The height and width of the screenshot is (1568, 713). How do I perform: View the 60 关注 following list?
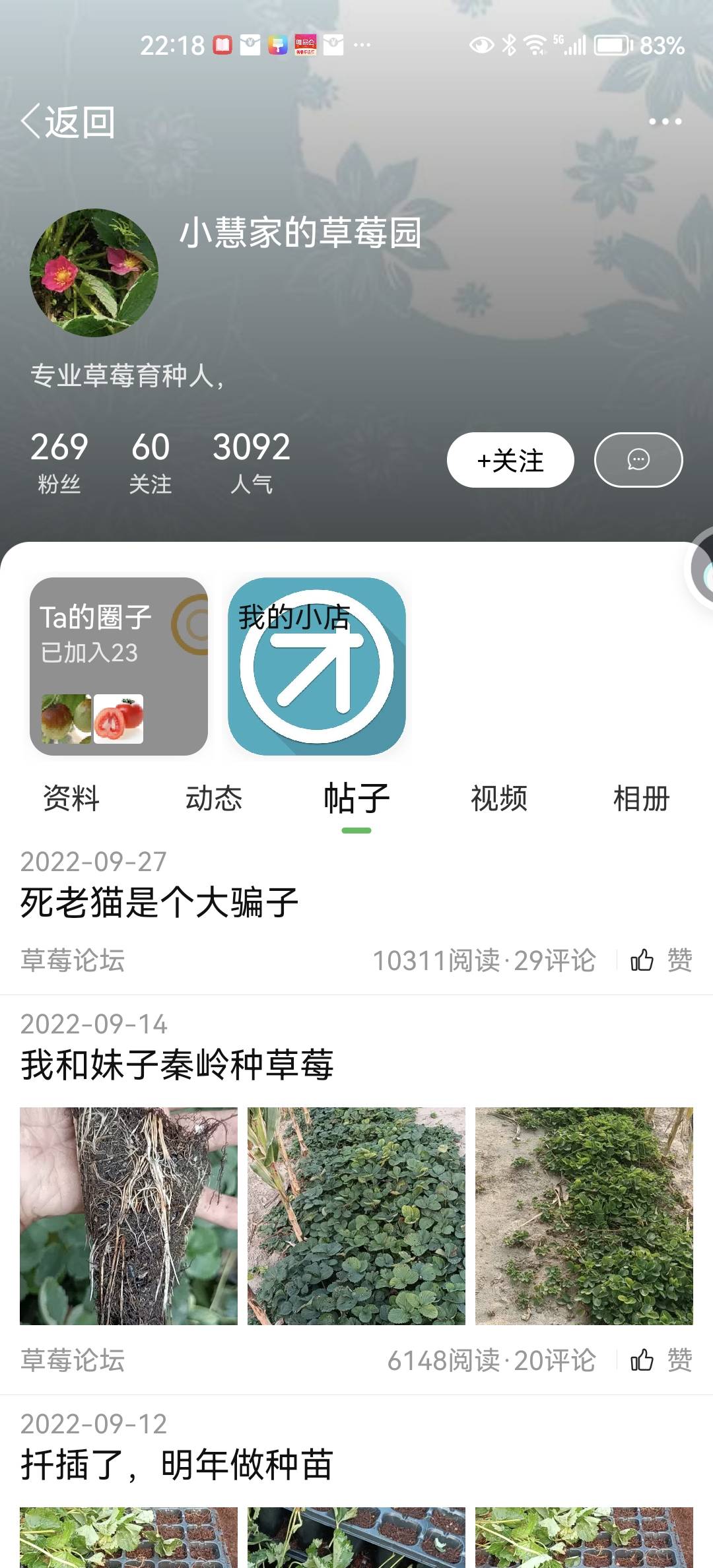[151, 462]
